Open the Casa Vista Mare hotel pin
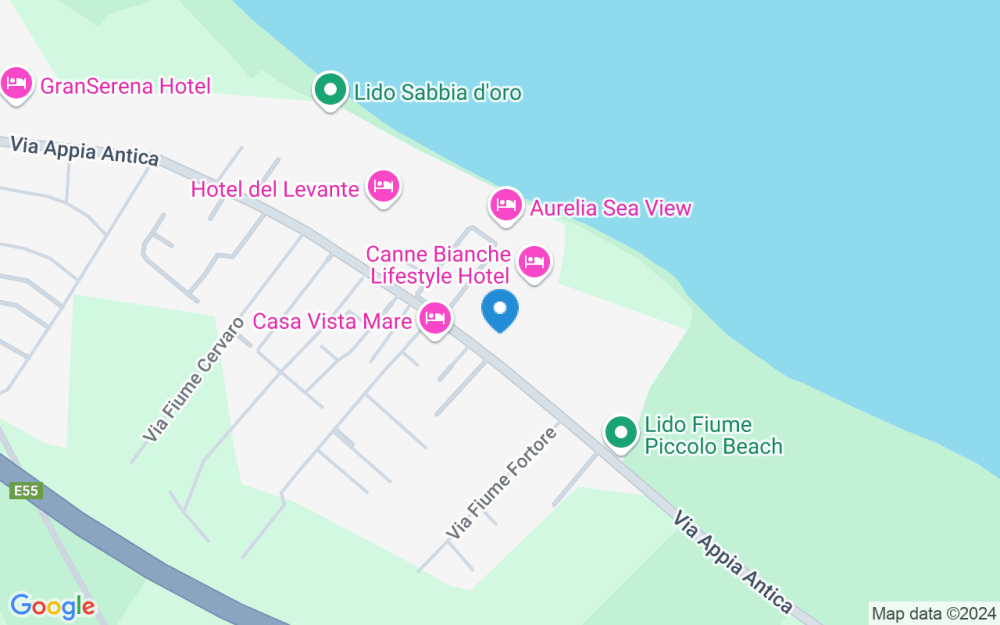The width and height of the screenshot is (1000, 625). [435, 319]
